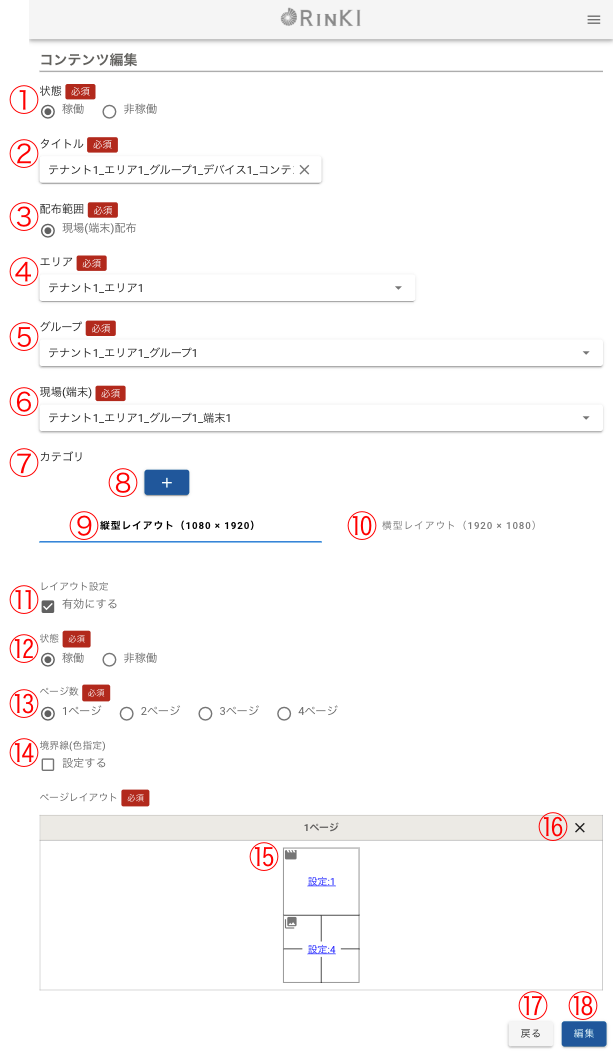Switch to the 横型レイアウト tab

click(459, 525)
